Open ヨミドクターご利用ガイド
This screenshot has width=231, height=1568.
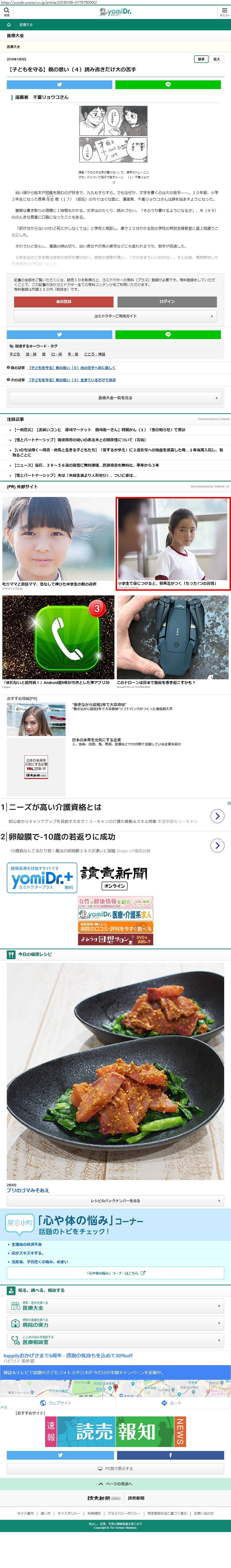pyautogui.click(x=115, y=316)
